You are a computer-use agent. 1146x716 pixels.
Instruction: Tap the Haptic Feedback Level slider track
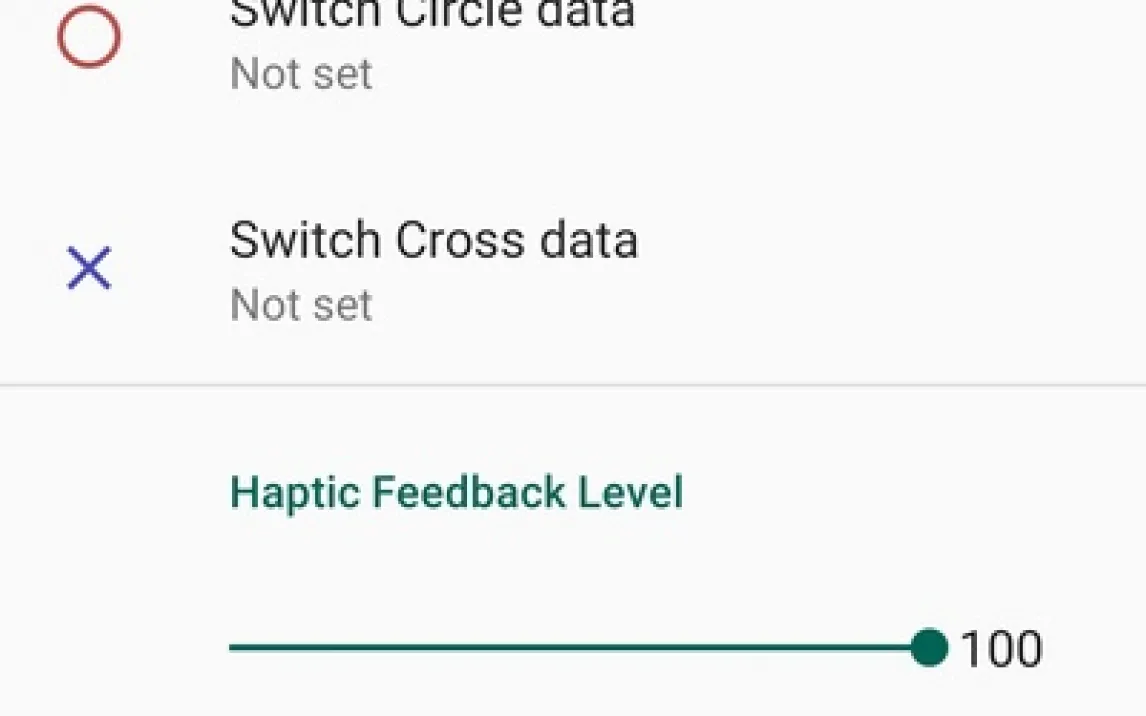[x=577, y=647]
